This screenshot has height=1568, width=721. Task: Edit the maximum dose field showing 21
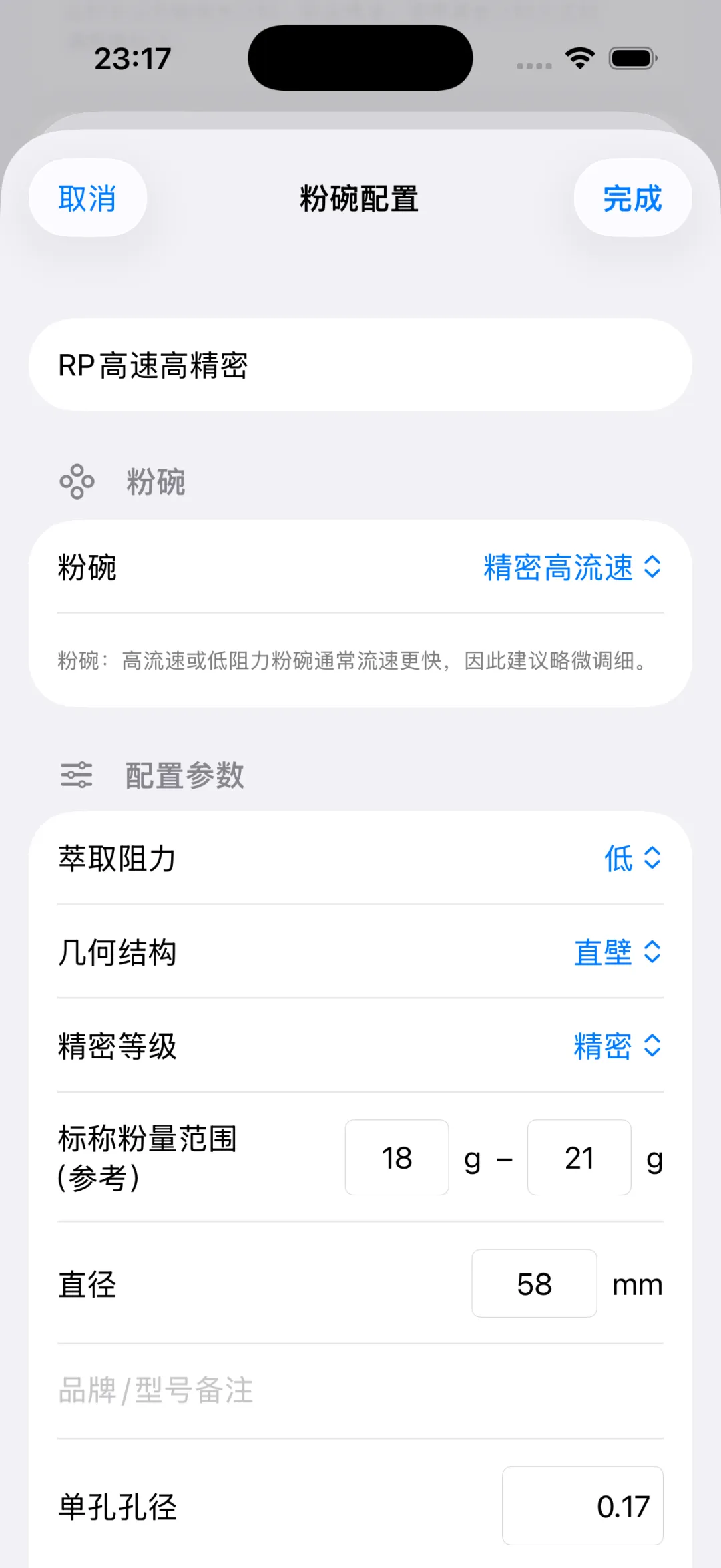pos(579,1157)
